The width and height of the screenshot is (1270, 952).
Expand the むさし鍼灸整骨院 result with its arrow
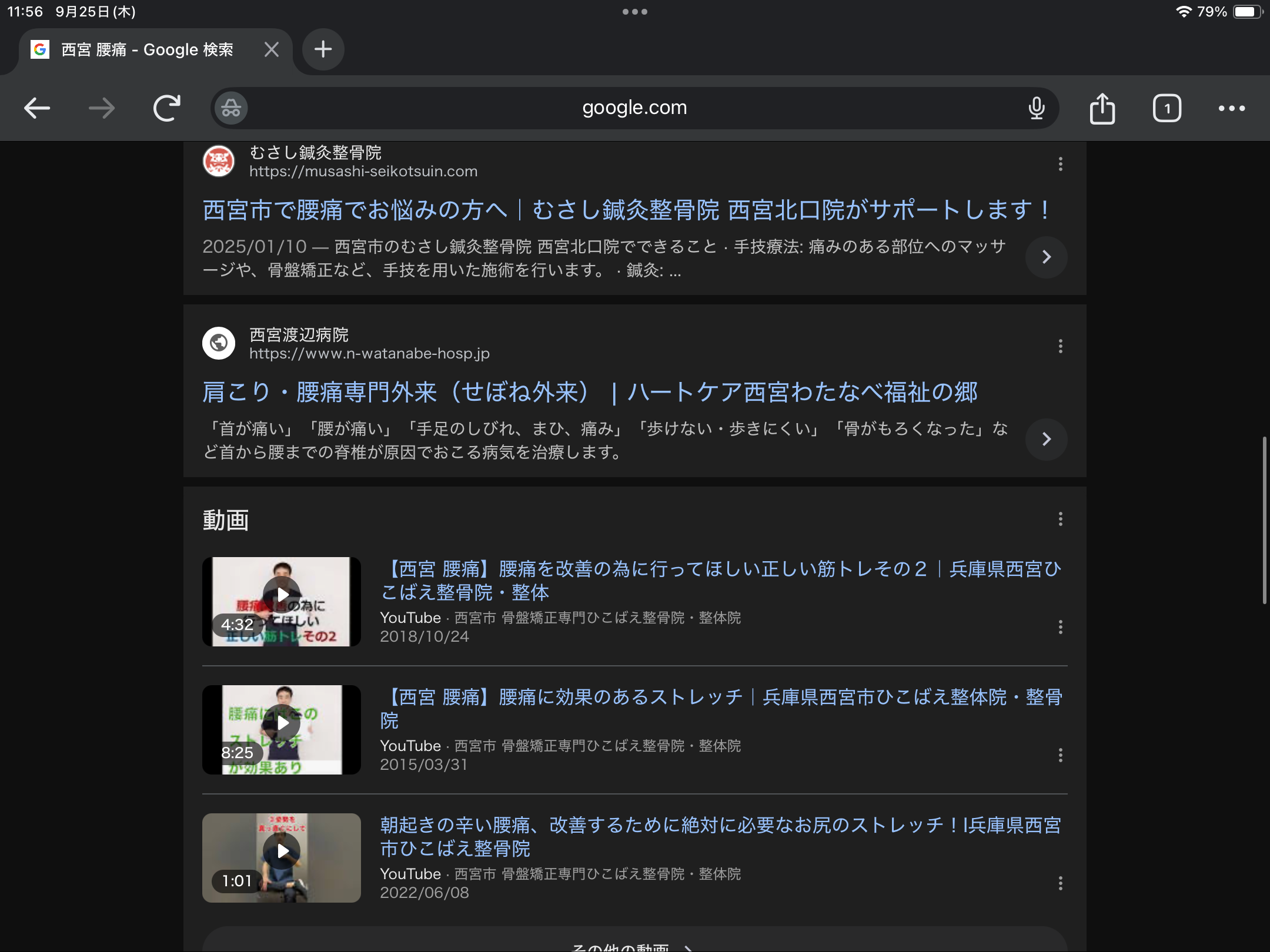[x=1046, y=257]
